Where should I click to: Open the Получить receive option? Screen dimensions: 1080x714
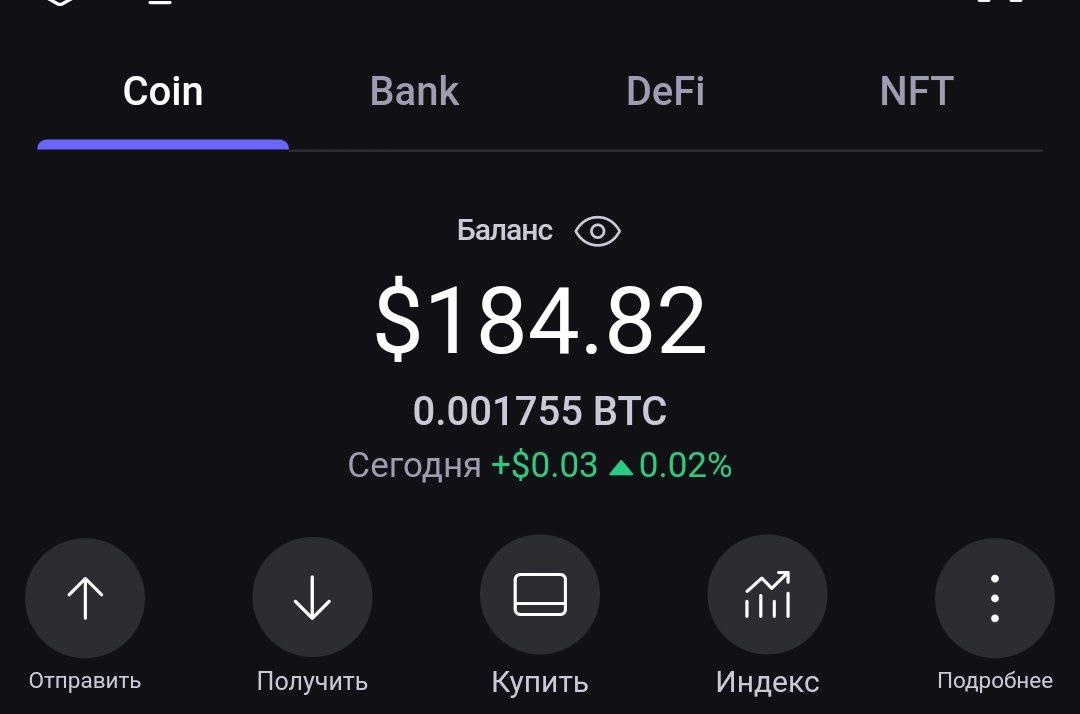click(312, 598)
